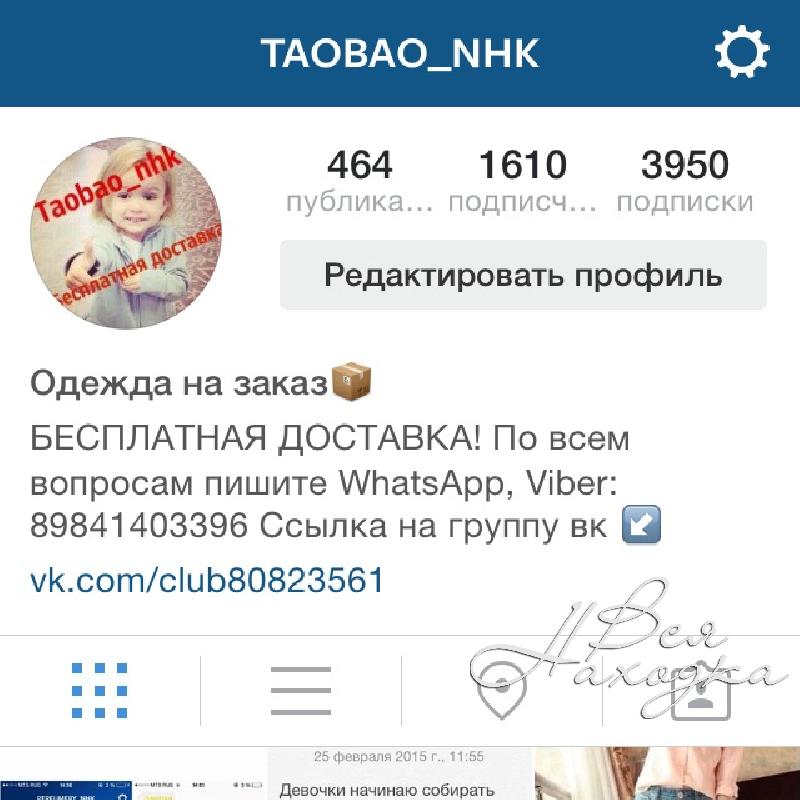The image size is (800, 800).
Task: Open the settings gear
Action: [742, 52]
